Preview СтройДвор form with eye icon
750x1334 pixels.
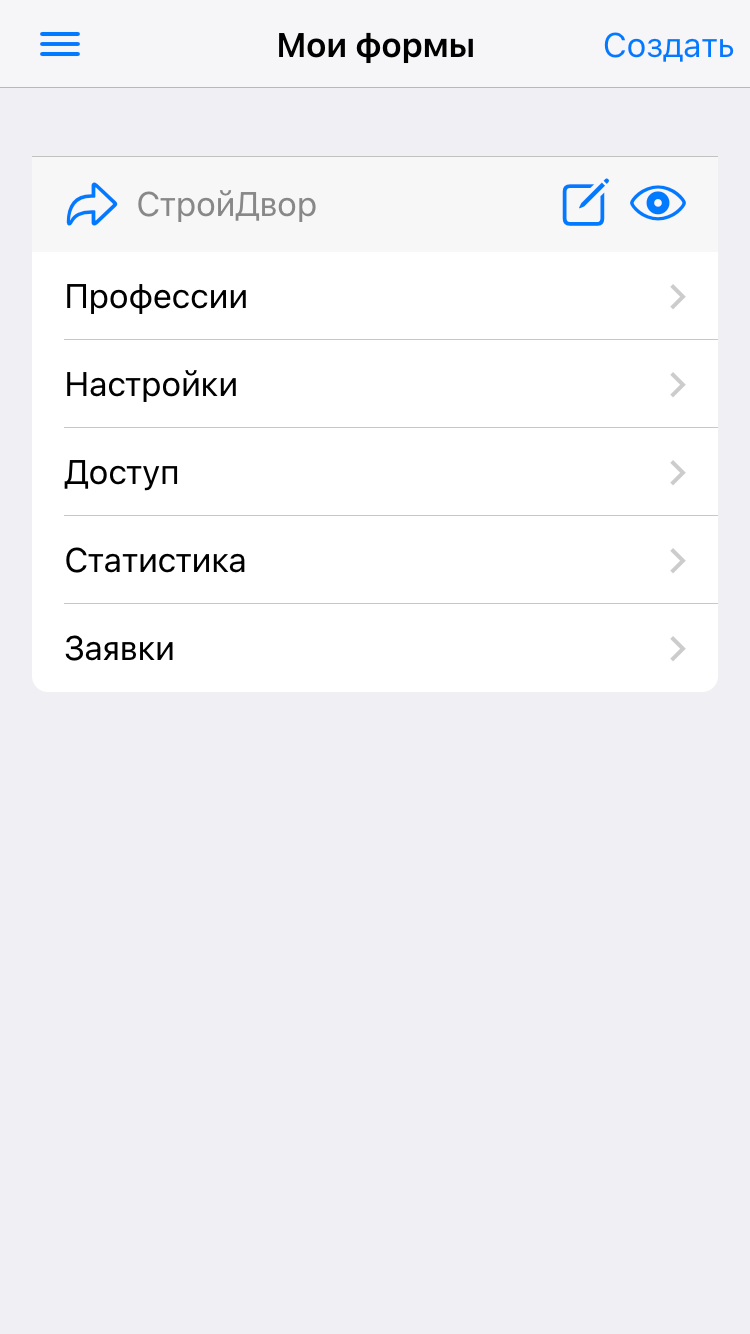pos(658,204)
